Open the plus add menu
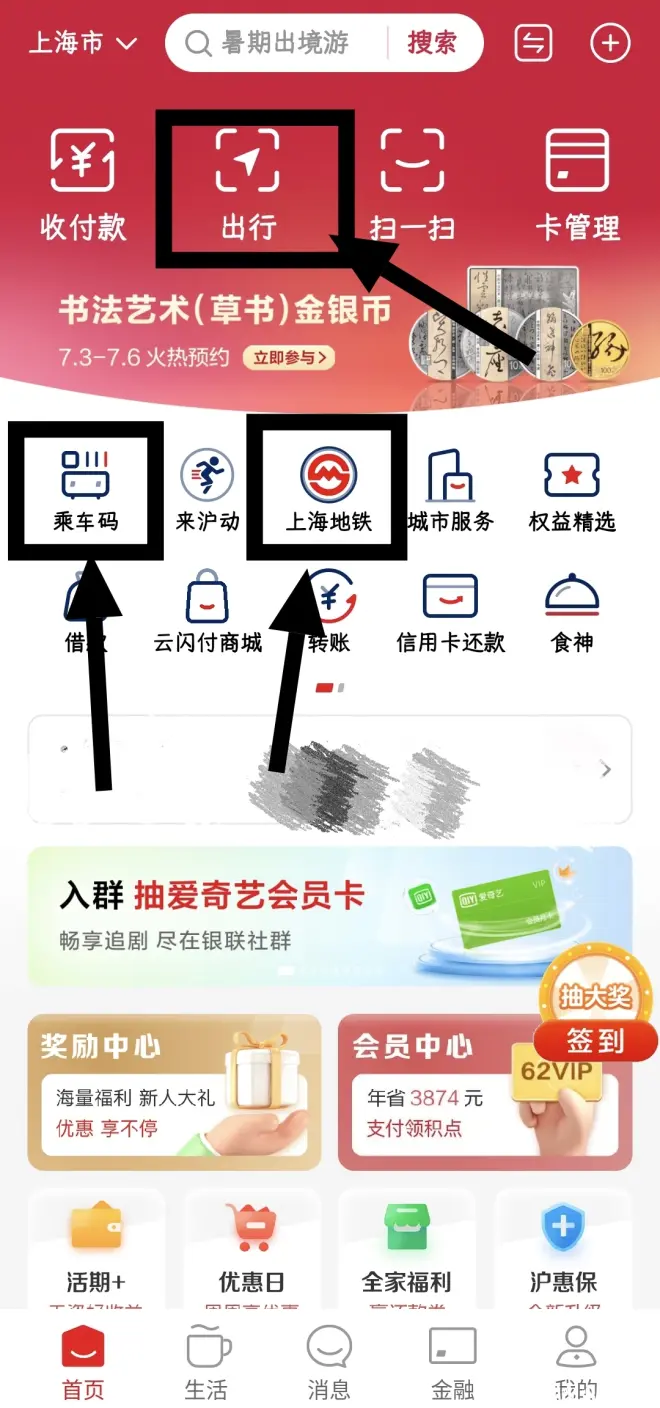660x1408 pixels. [x=610, y=43]
